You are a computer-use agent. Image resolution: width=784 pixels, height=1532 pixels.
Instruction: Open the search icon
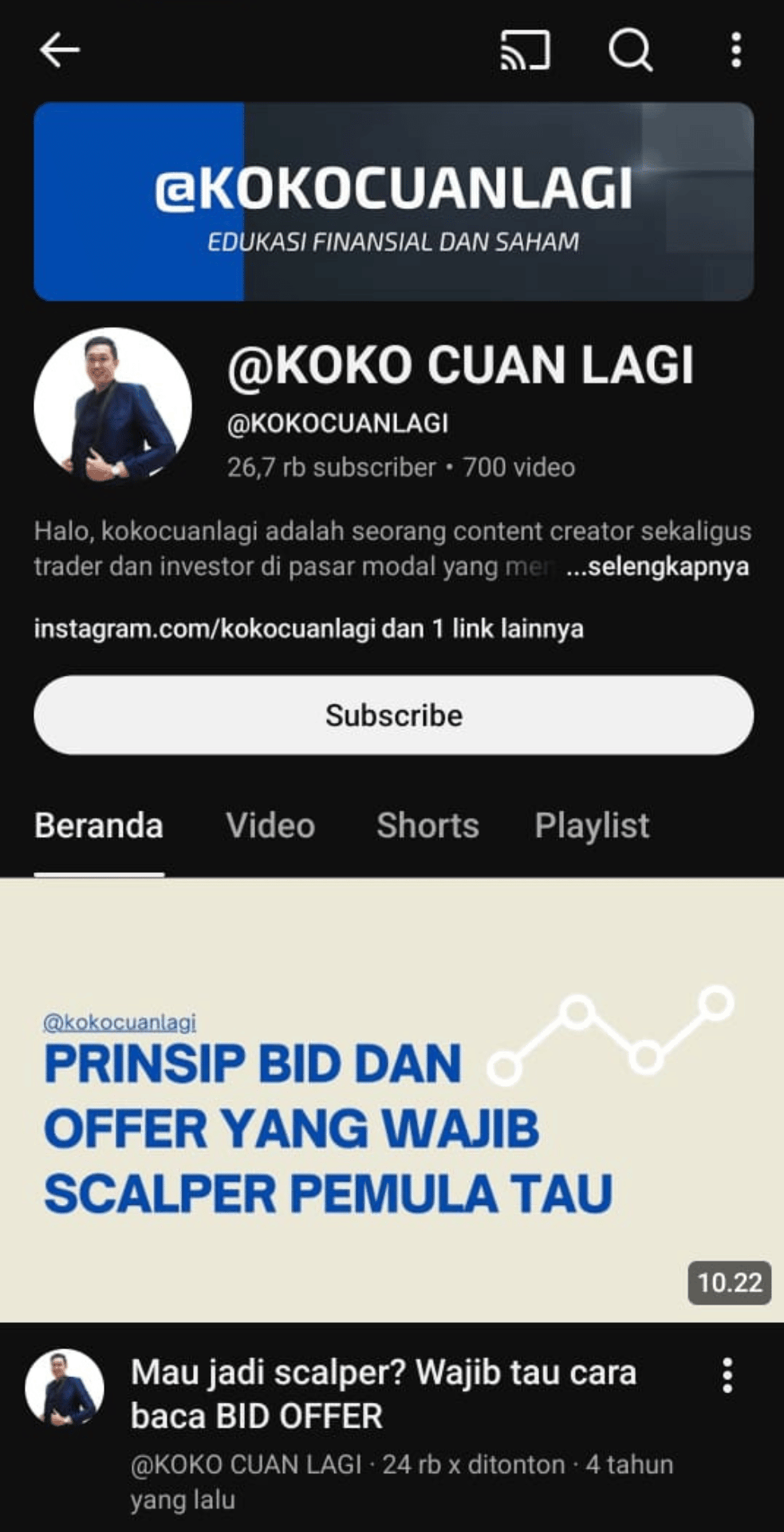630,50
